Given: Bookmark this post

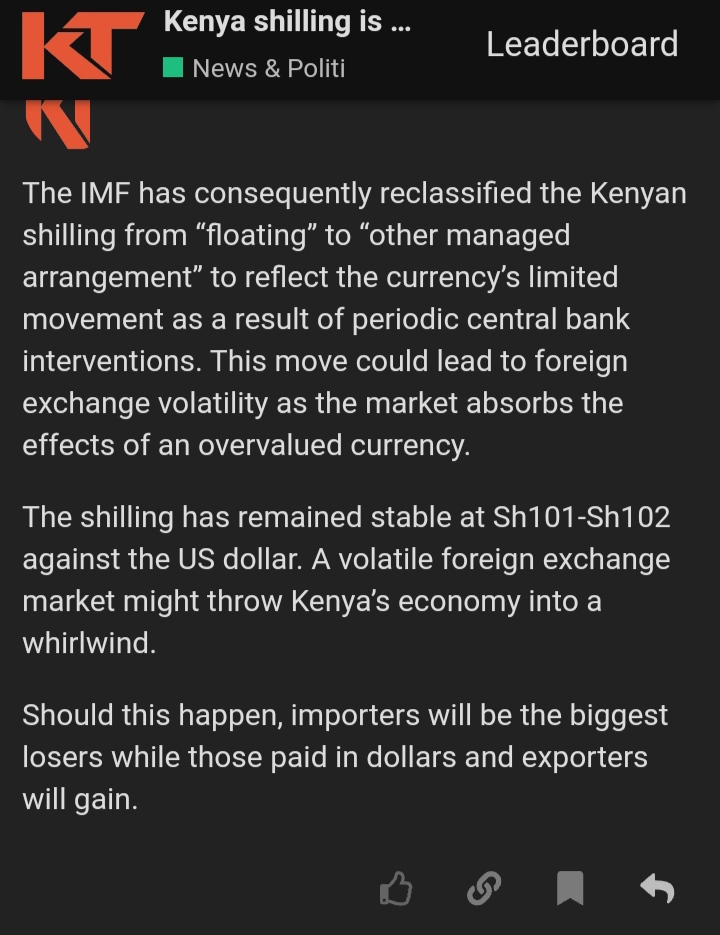Looking at the screenshot, I should coord(569,887).
